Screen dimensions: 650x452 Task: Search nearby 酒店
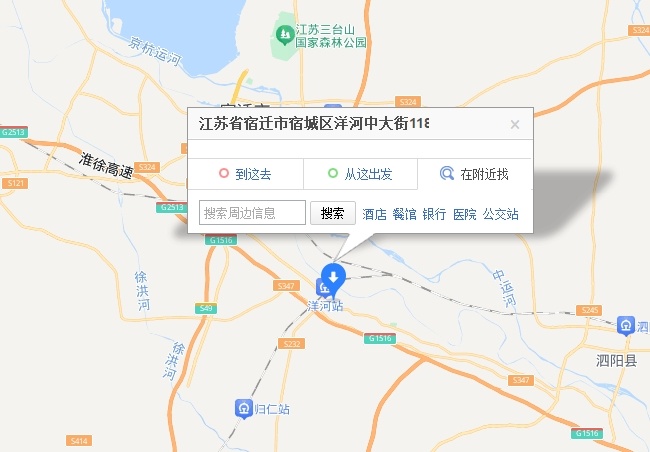[x=374, y=214]
